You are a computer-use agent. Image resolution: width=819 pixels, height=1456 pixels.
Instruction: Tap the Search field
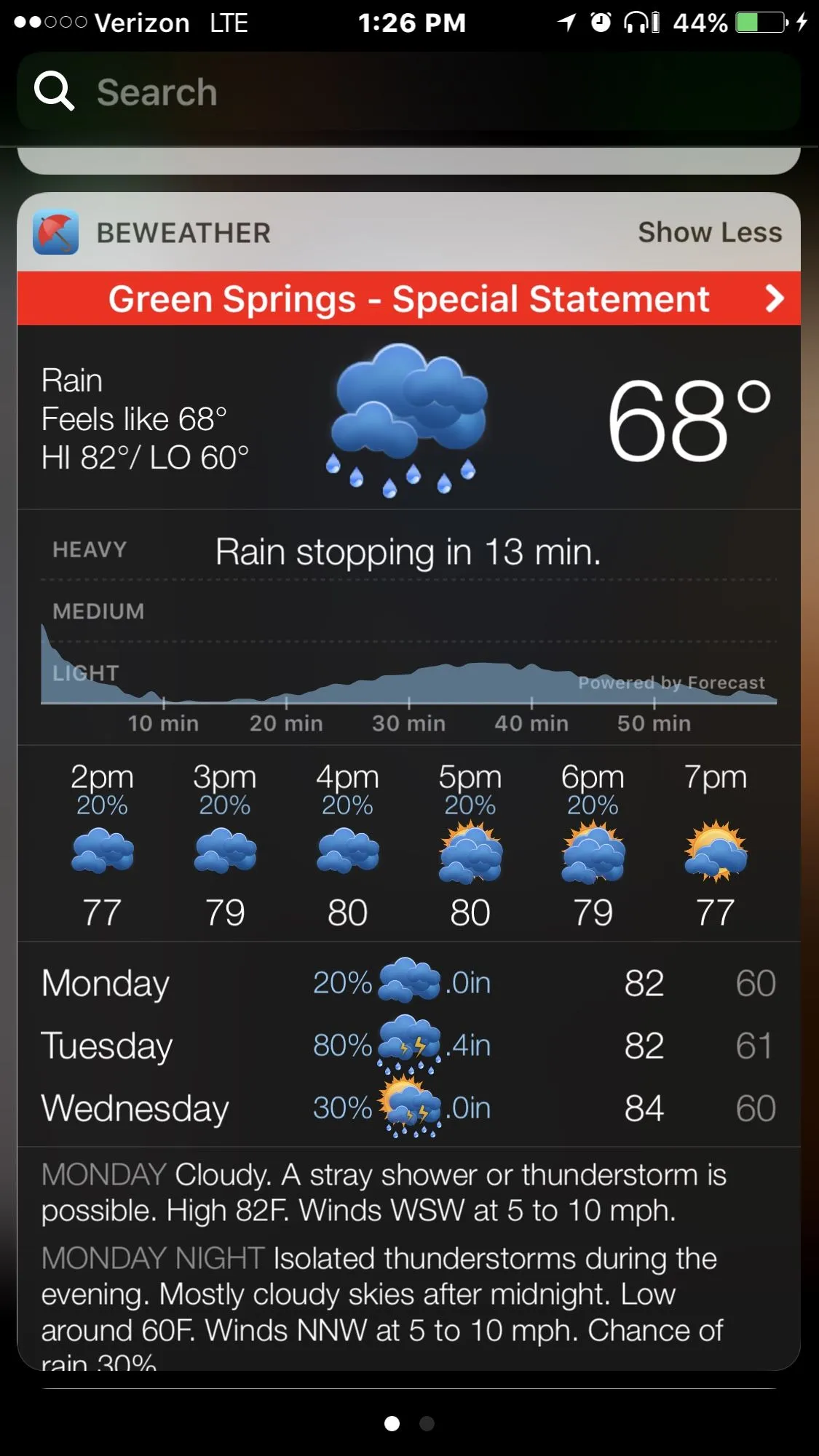[408, 92]
